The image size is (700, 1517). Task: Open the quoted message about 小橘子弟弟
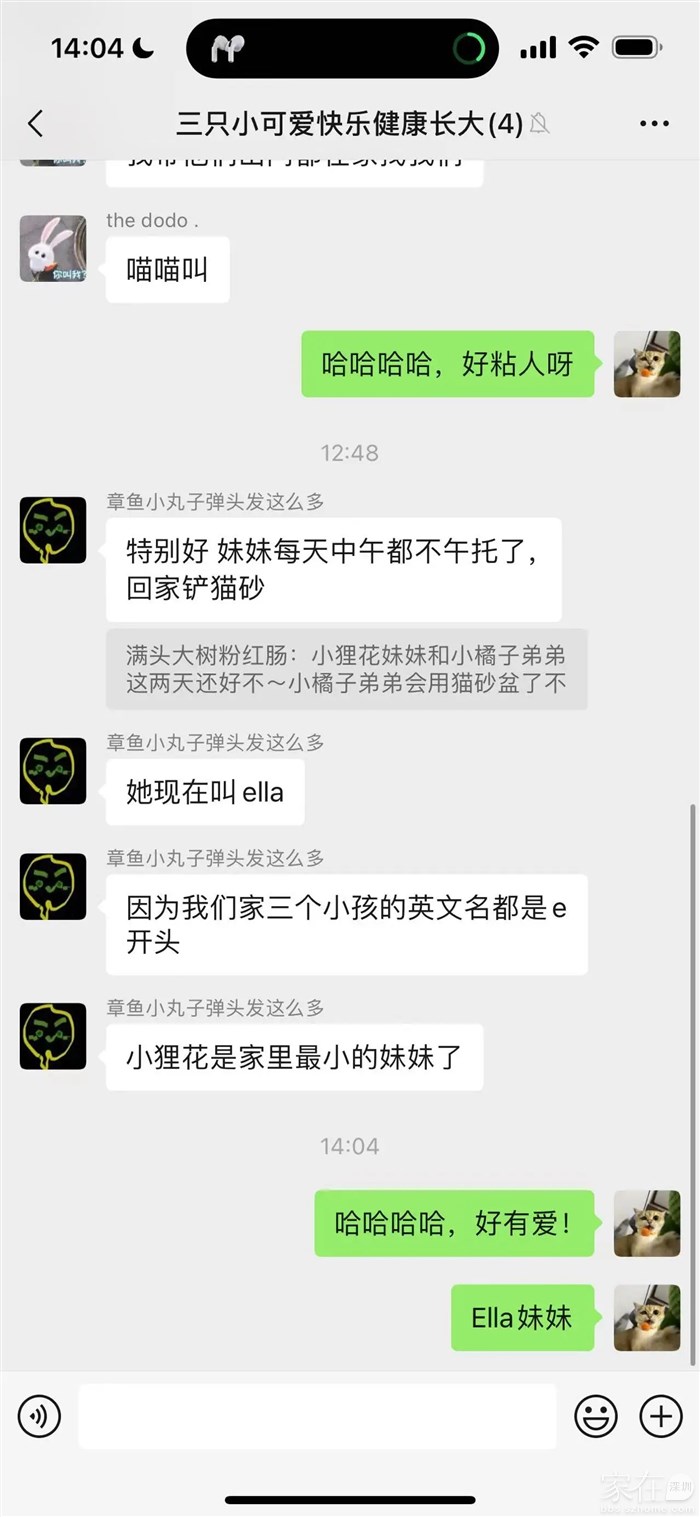tap(346, 669)
